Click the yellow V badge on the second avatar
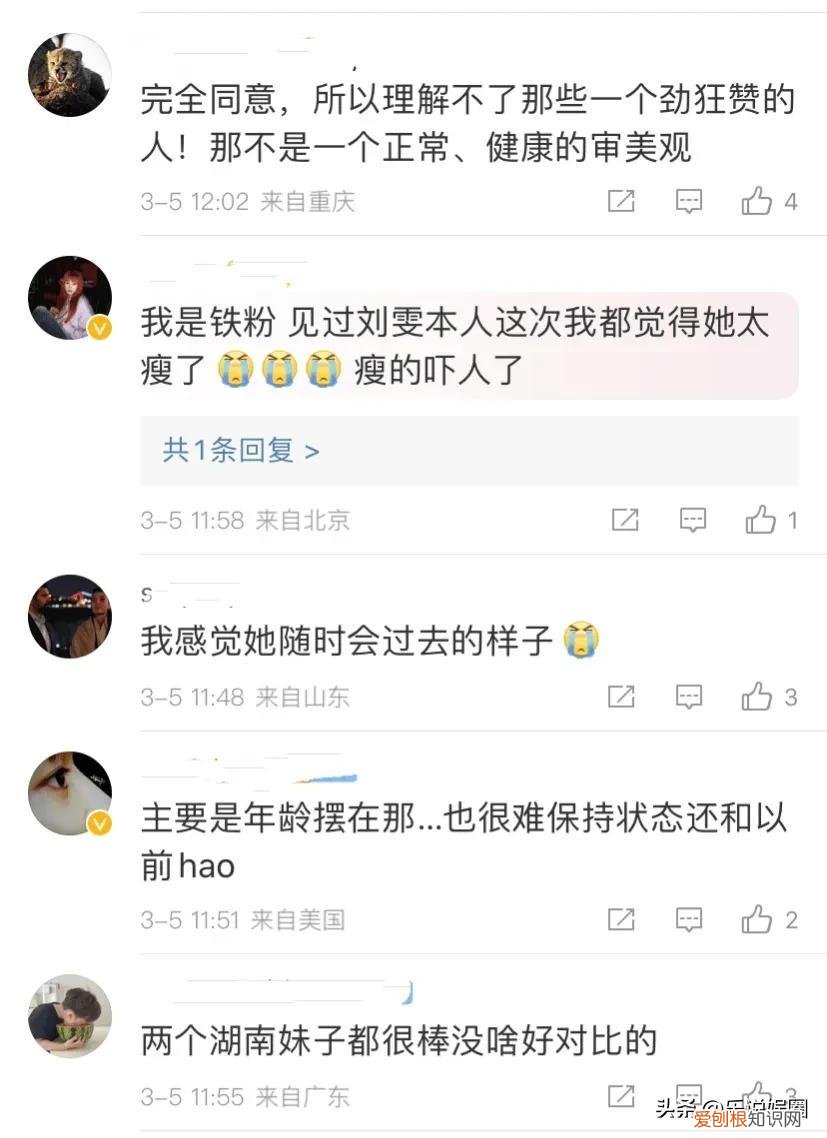 (97, 325)
